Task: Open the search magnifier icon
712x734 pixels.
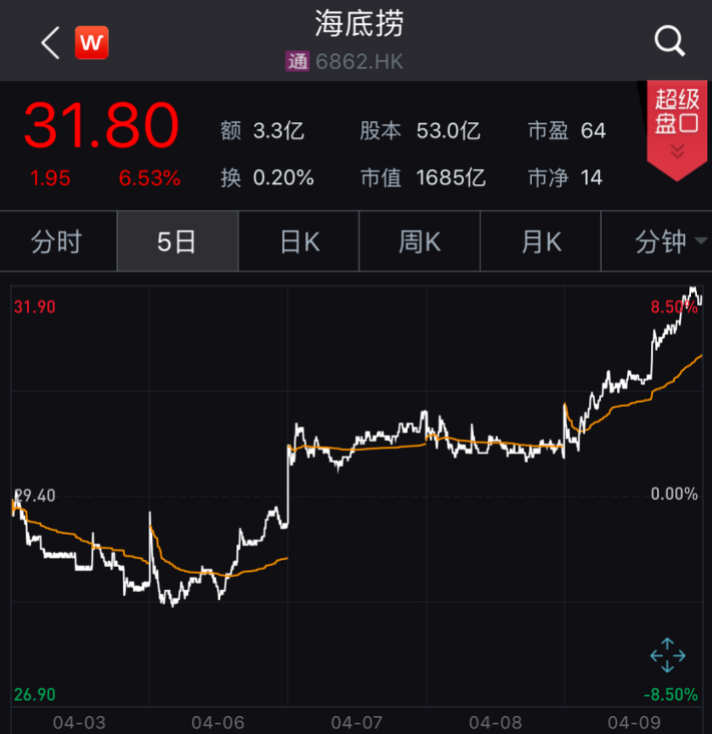Action: click(x=669, y=41)
